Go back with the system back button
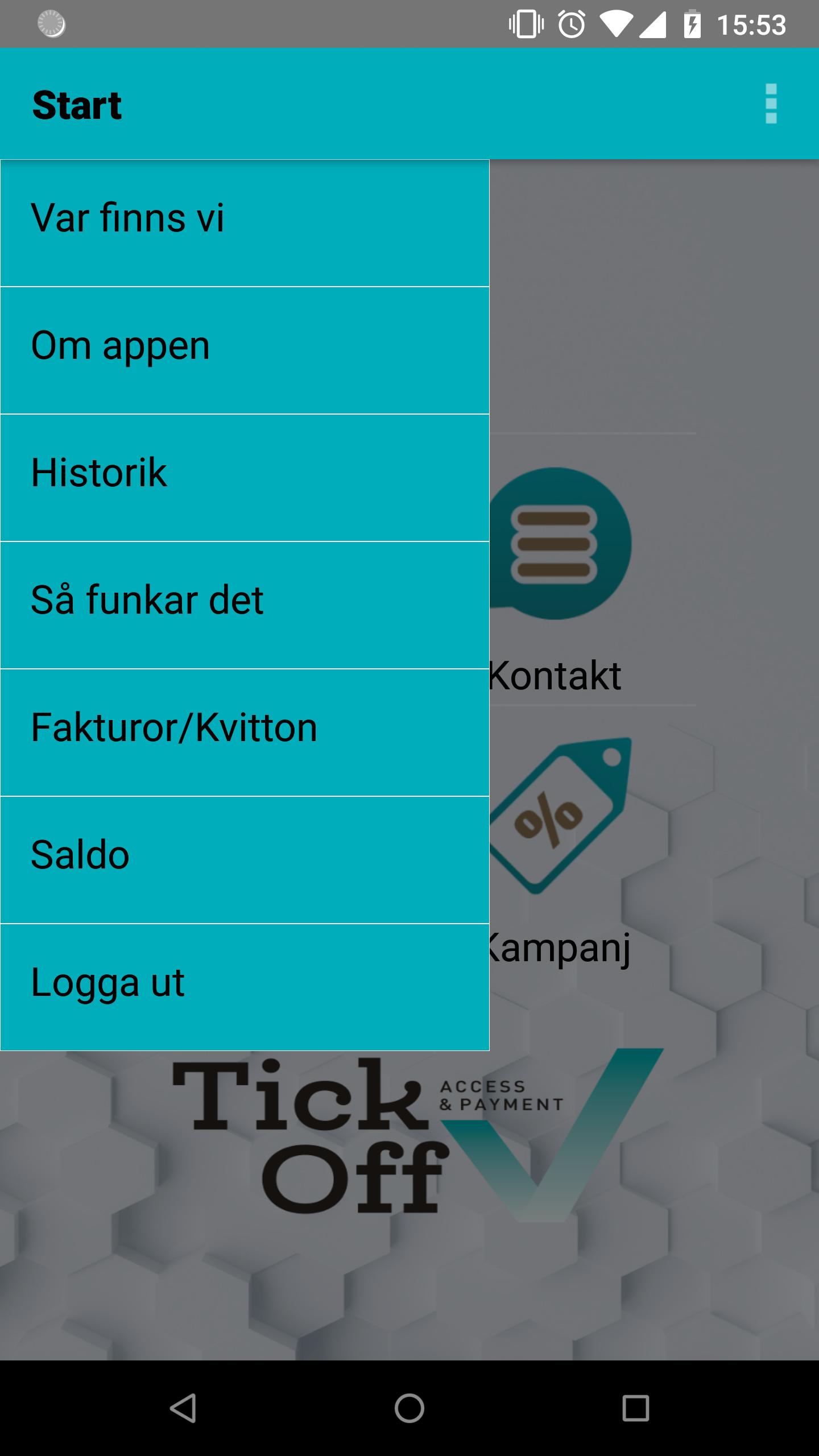The image size is (819, 1456). pos(183,1408)
